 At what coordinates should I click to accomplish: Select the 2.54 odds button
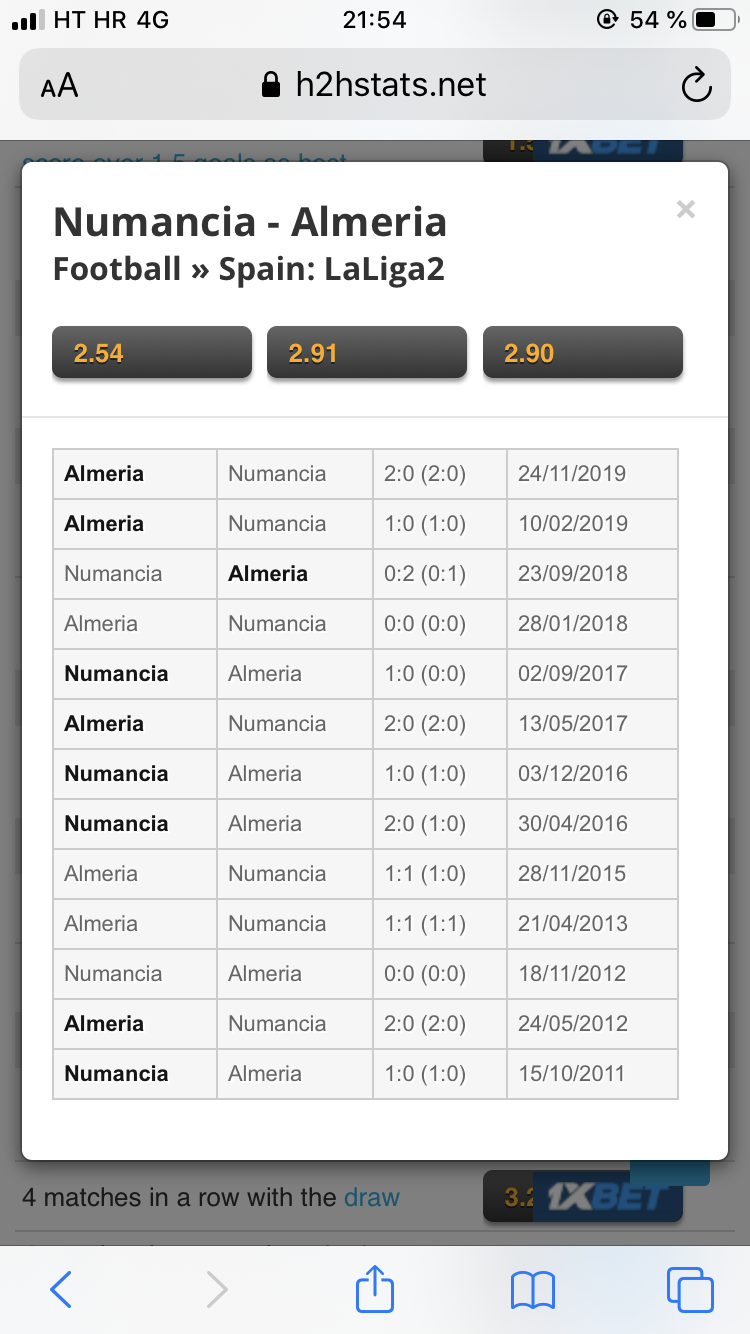click(x=152, y=353)
